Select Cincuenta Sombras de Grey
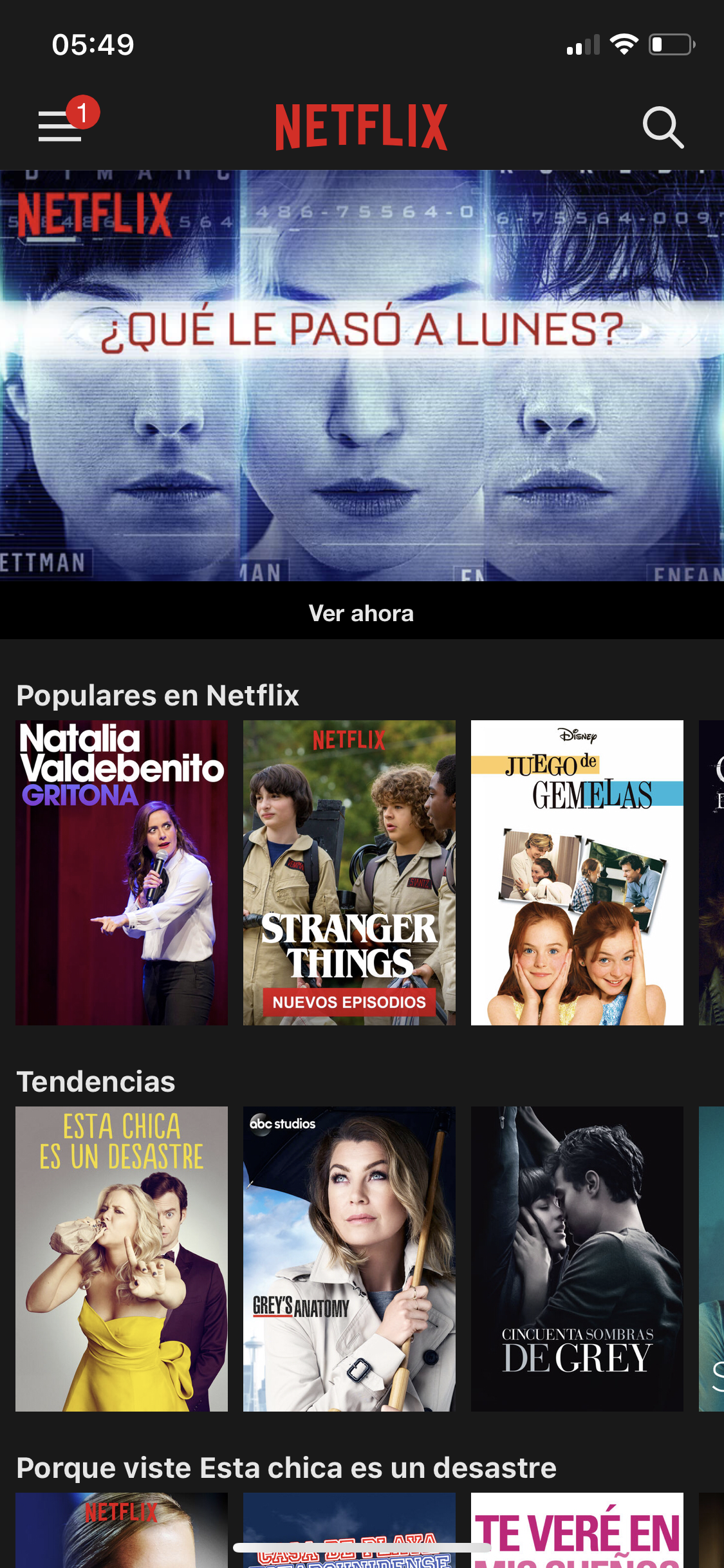 [577, 1258]
